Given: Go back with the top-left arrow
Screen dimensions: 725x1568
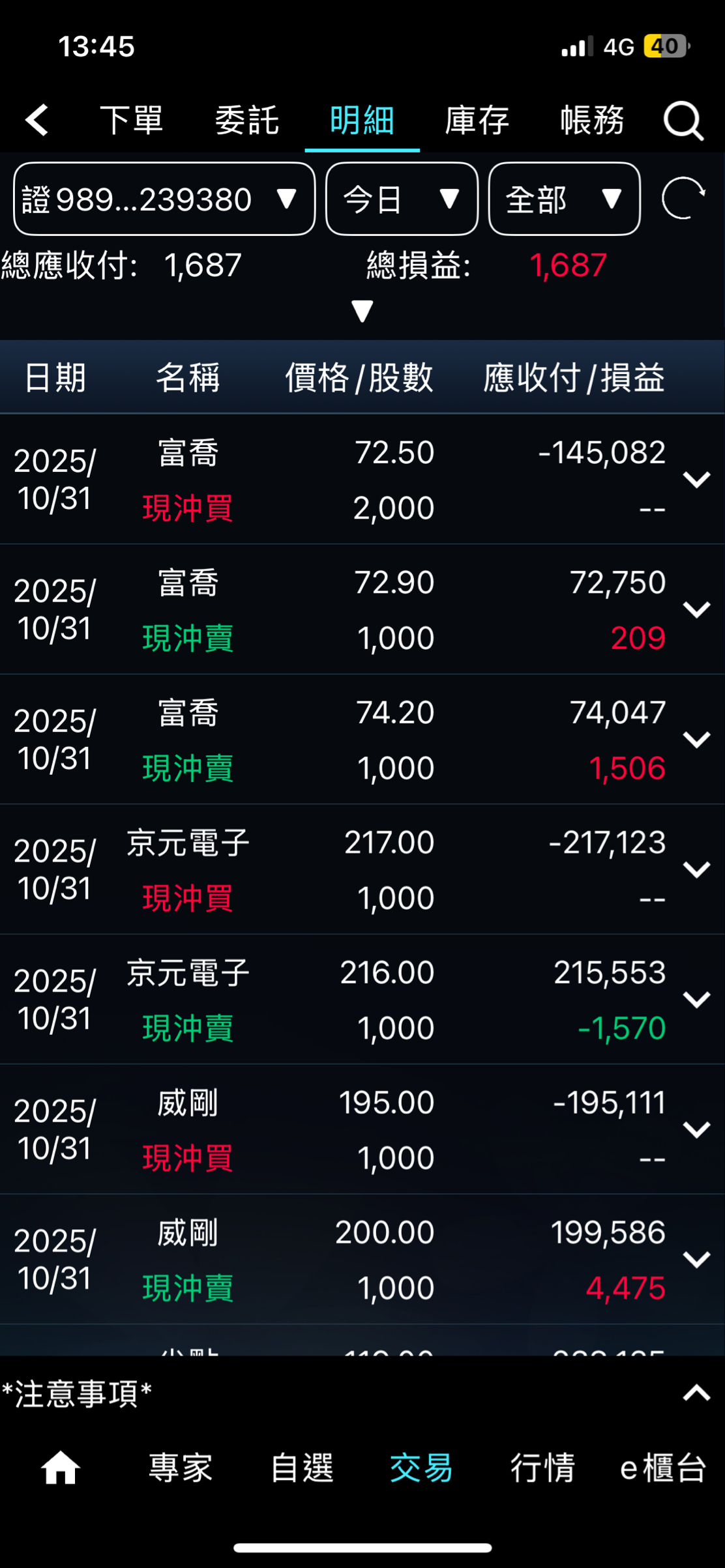Looking at the screenshot, I should coord(37,121).
